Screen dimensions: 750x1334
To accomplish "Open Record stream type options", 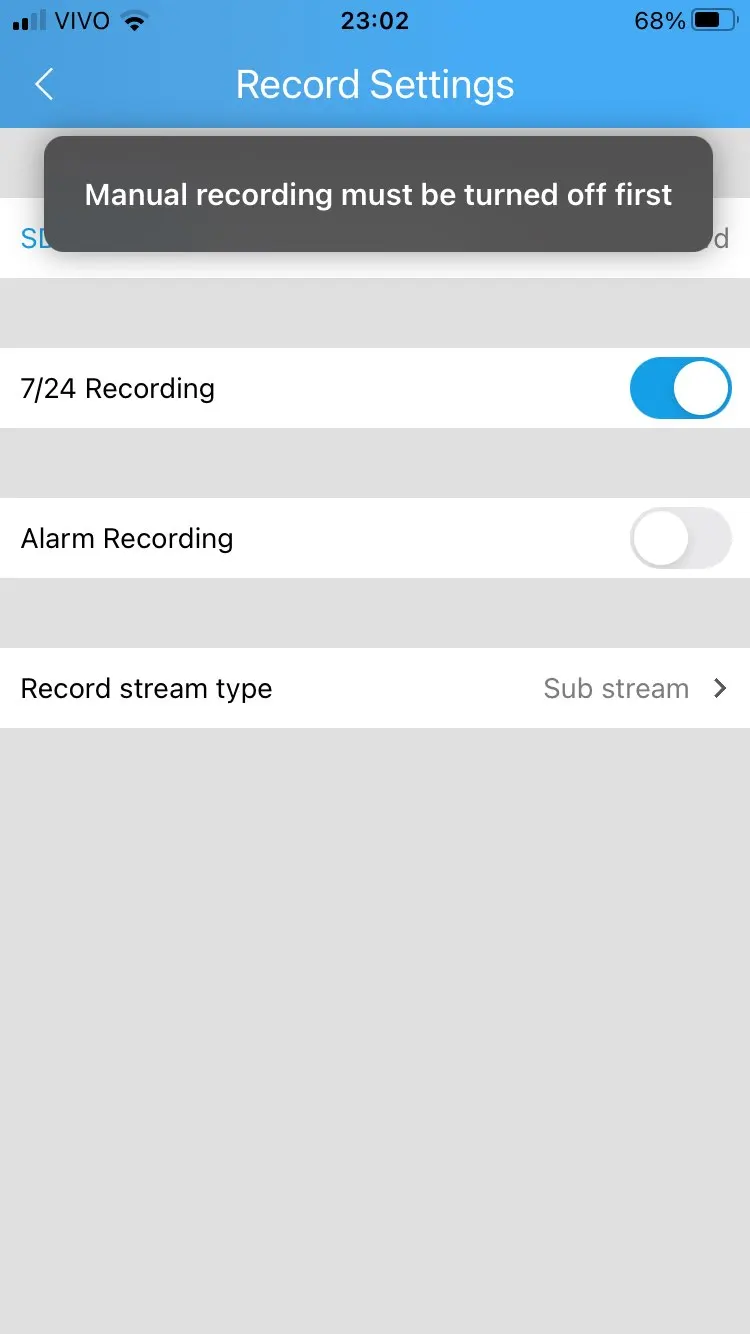I will [374, 688].
